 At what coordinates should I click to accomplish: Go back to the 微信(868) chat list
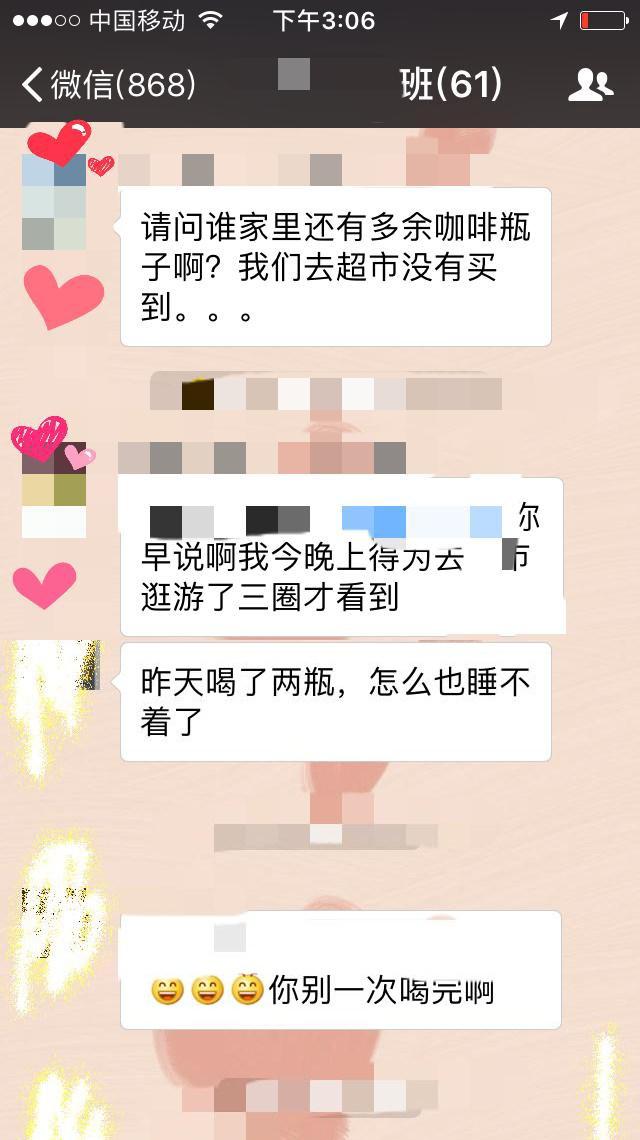coord(109,84)
